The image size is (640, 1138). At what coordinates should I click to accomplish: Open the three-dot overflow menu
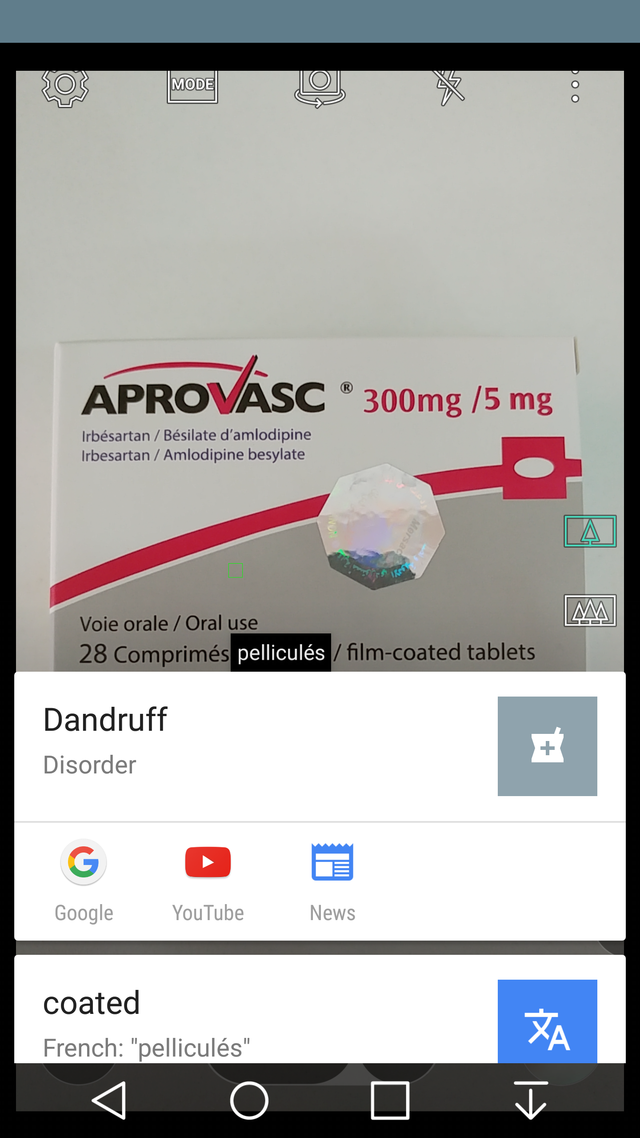[575, 86]
